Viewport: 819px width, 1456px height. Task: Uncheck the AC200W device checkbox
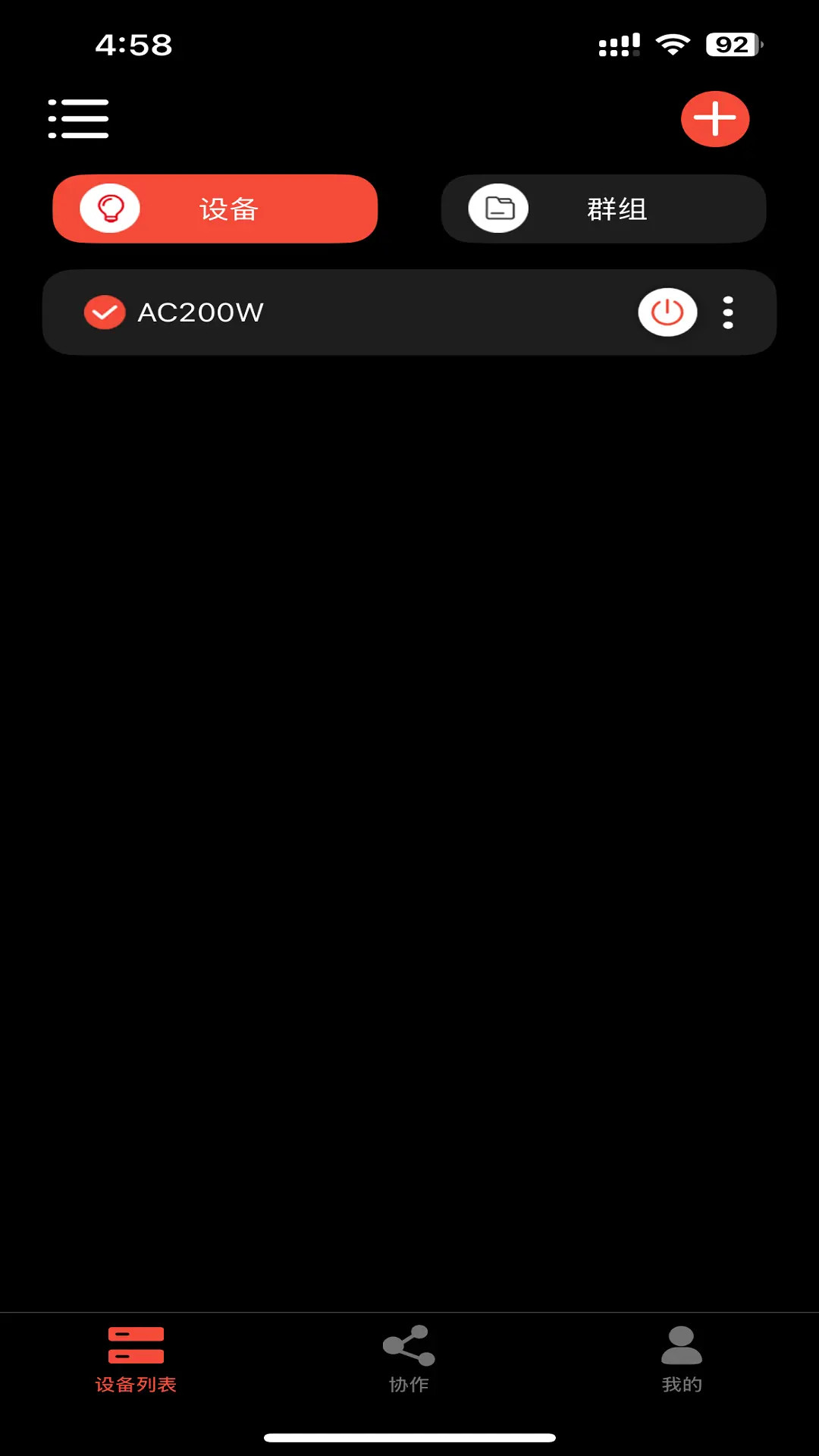[105, 312]
